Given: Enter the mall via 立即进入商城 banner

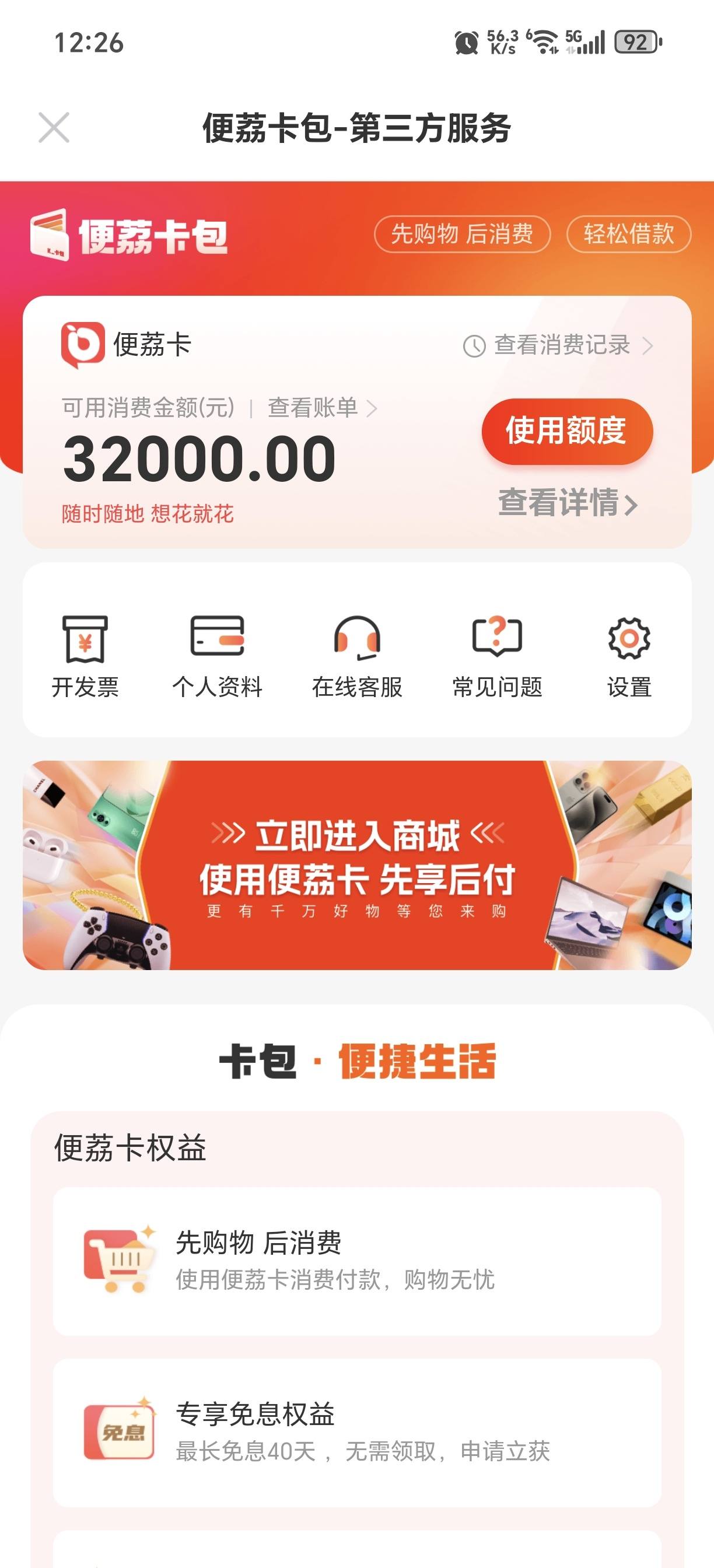Looking at the screenshot, I should [356, 864].
